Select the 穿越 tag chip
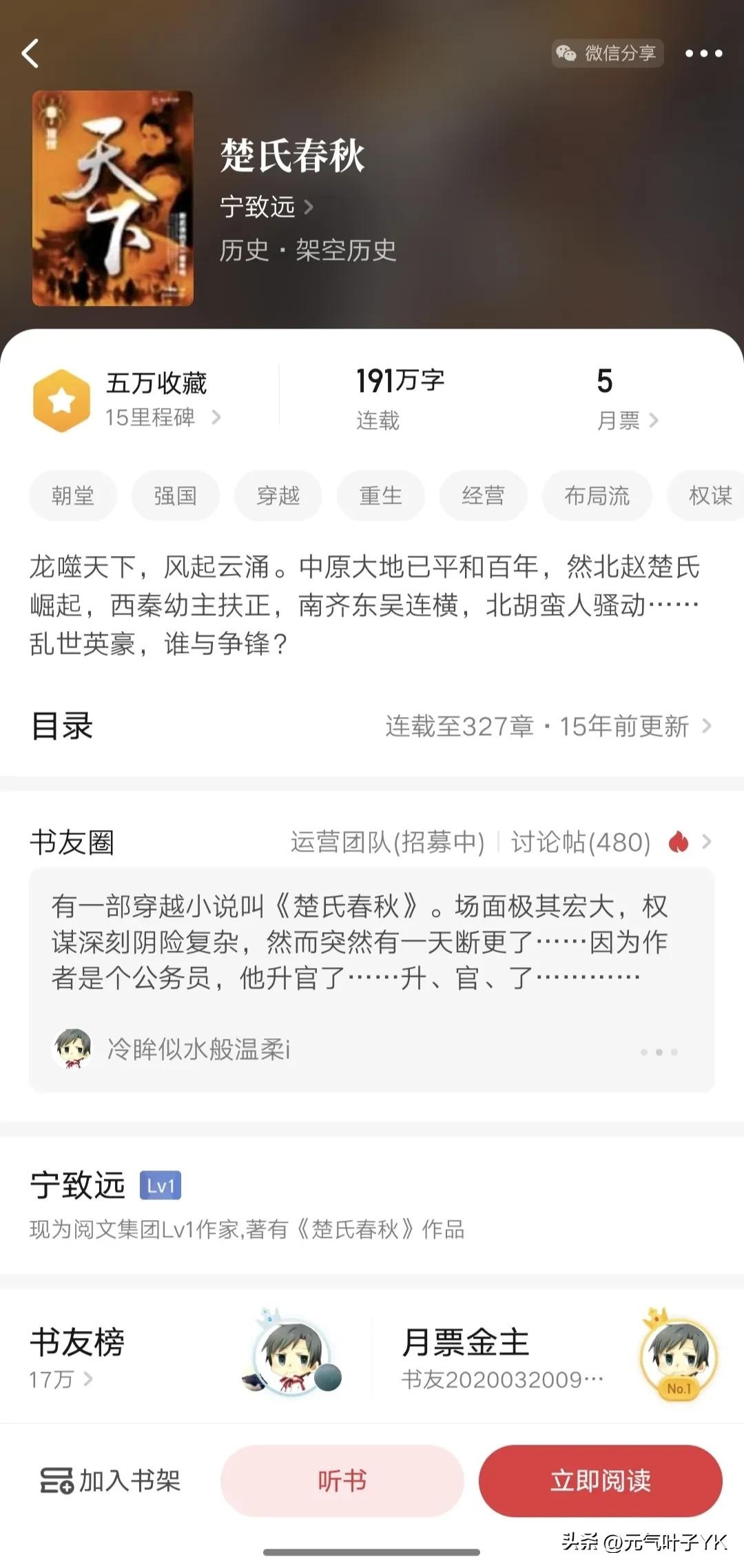744x1568 pixels. pos(278,495)
